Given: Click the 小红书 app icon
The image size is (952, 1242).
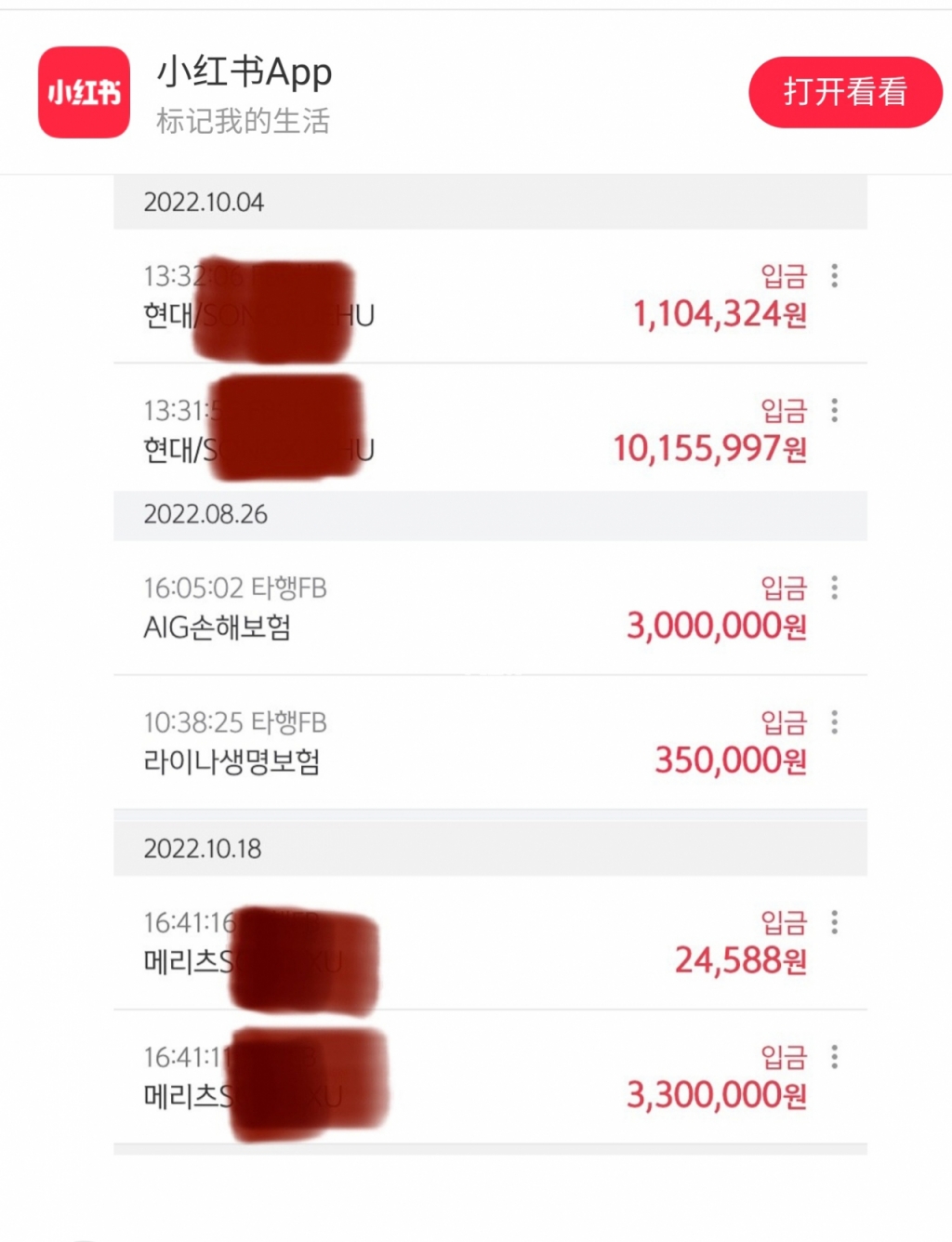Looking at the screenshot, I should pos(83,92).
